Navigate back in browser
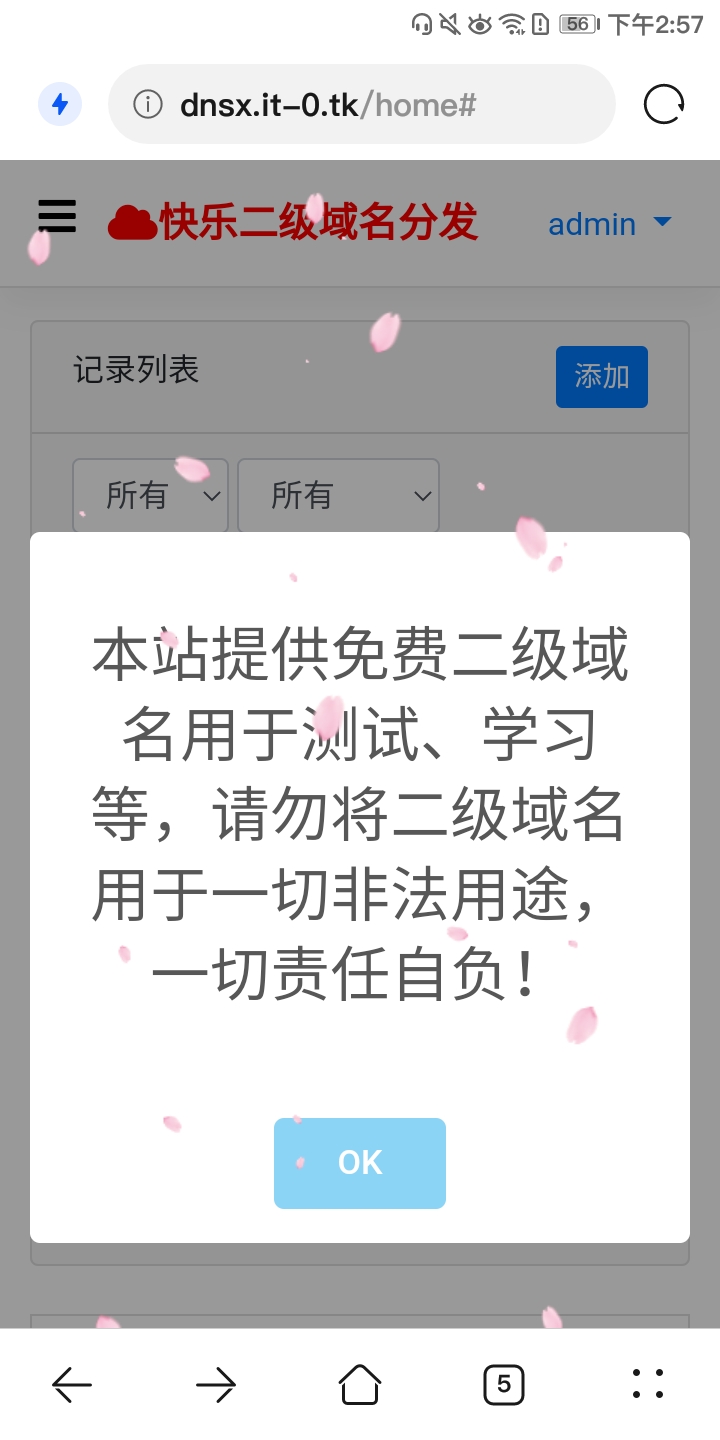 click(72, 1384)
